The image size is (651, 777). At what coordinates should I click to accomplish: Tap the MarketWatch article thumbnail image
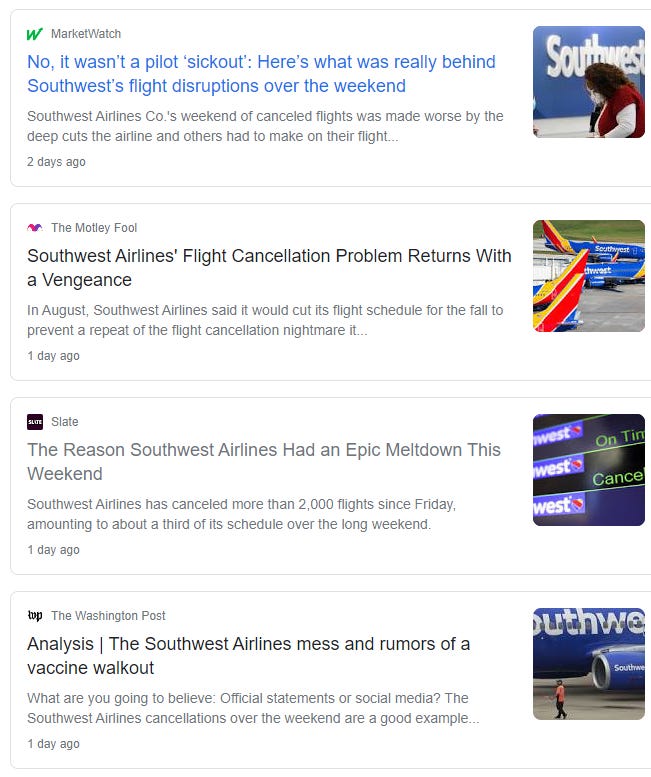click(588, 82)
